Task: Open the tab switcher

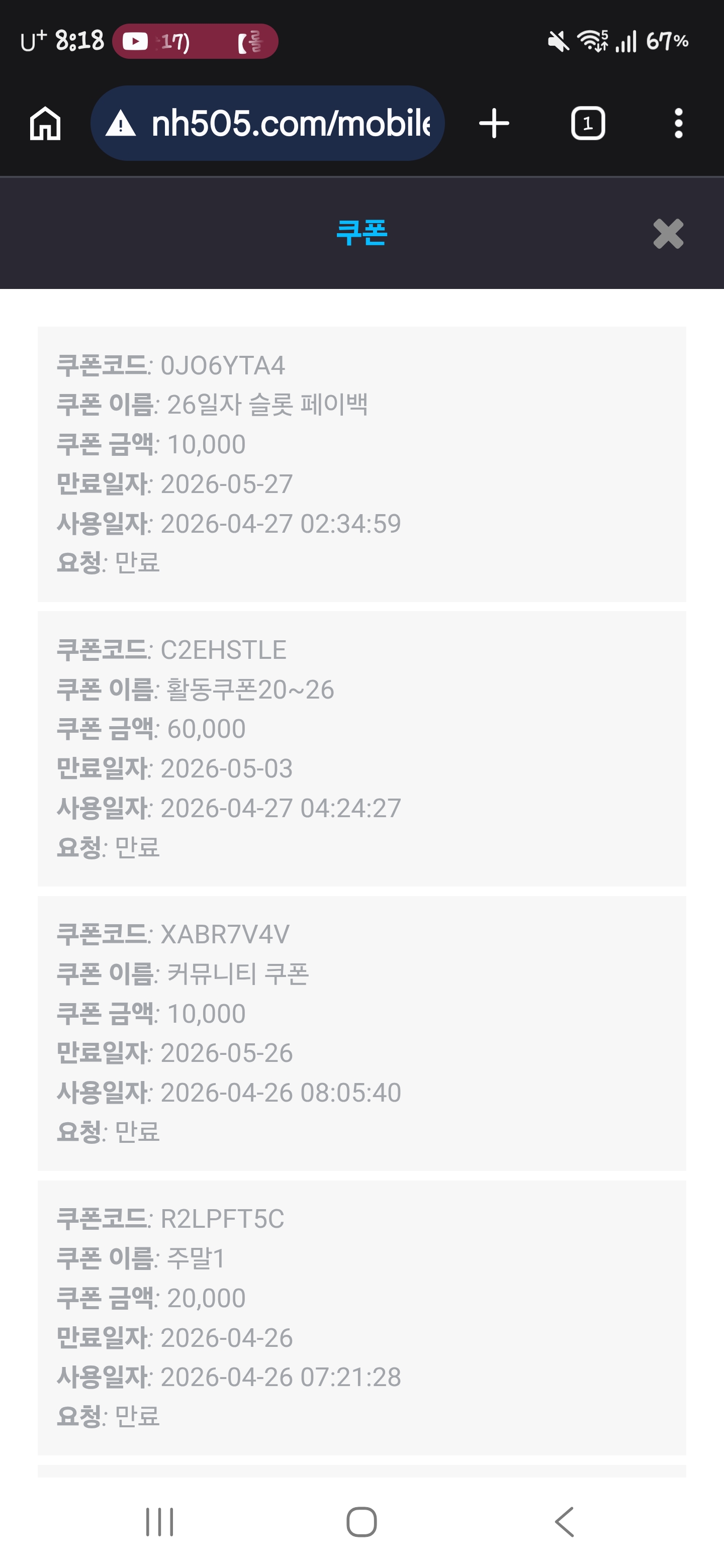Action: pos(588,124)
